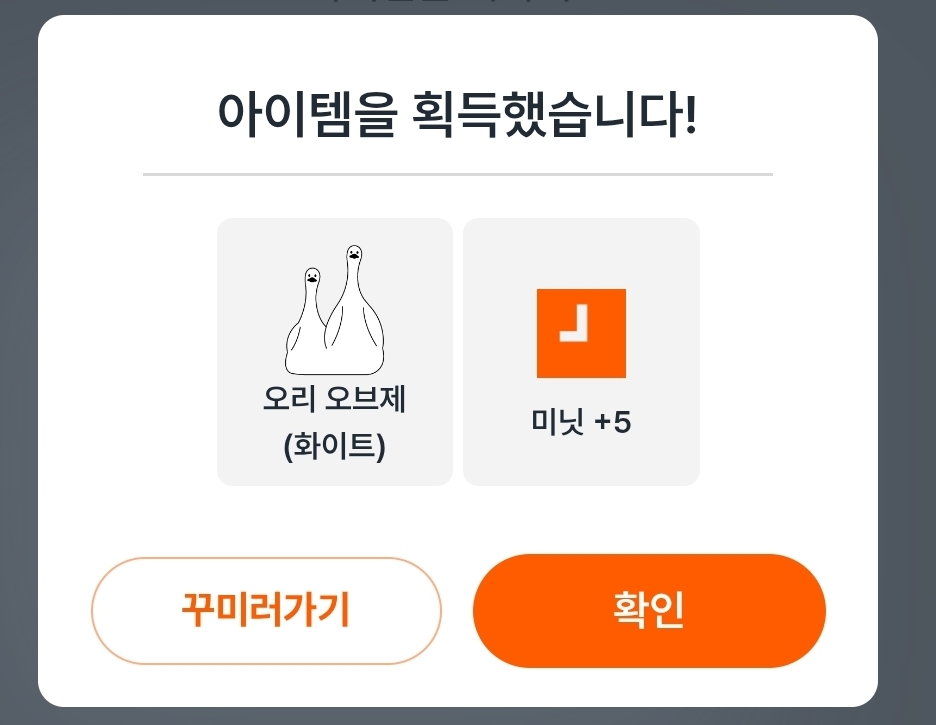Confirm with the 확인 button
Screen dimensions: 936x725
[649, 610]
